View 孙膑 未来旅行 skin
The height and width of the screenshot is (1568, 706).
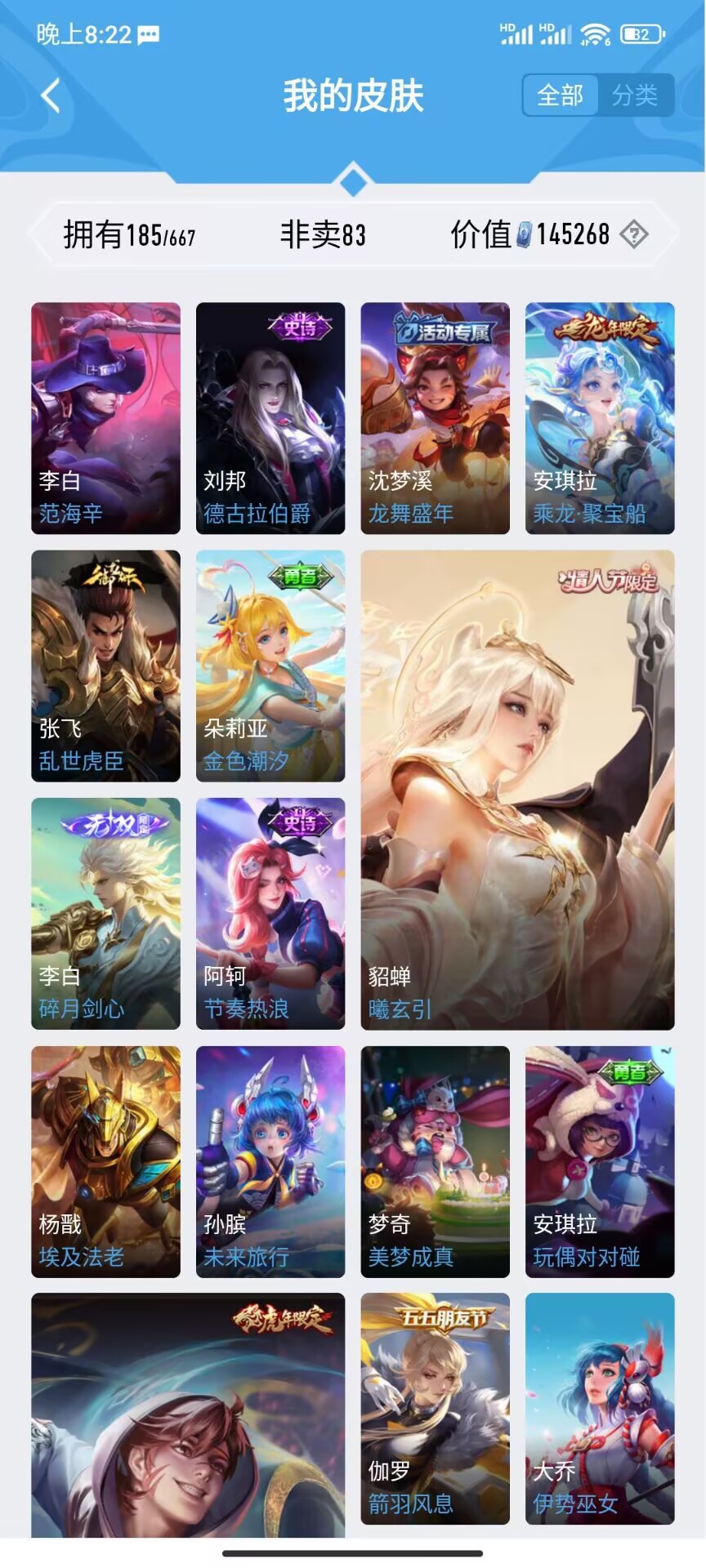[x=270, y=1161]
